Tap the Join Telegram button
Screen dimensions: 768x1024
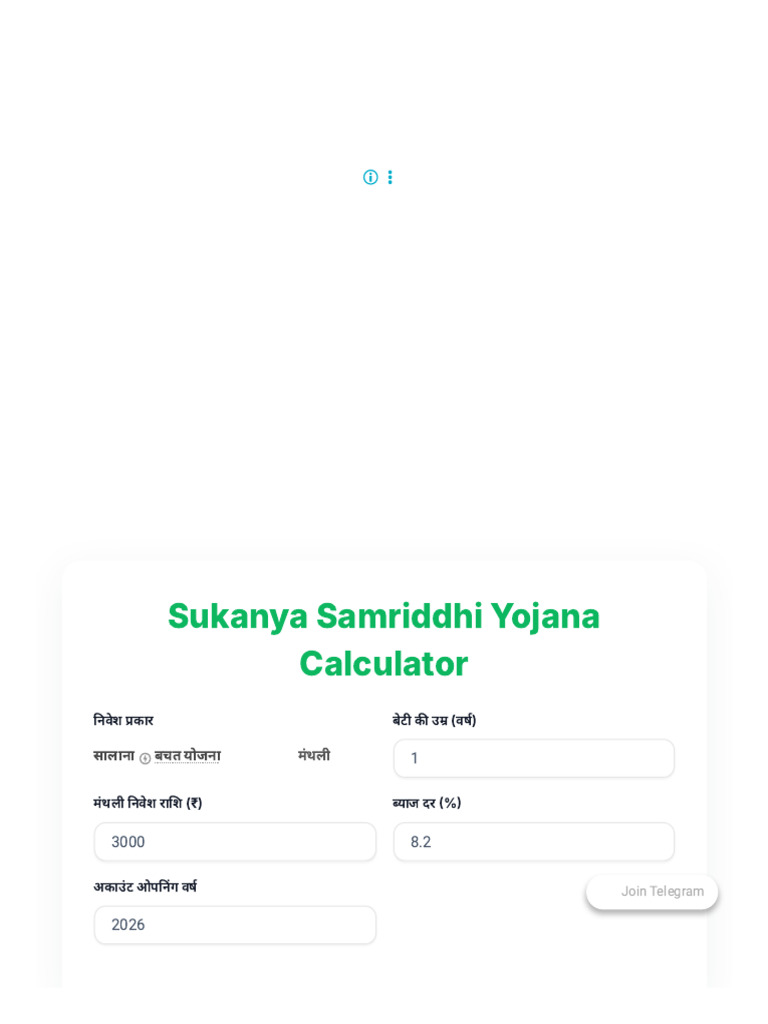(x=652, y=891)
